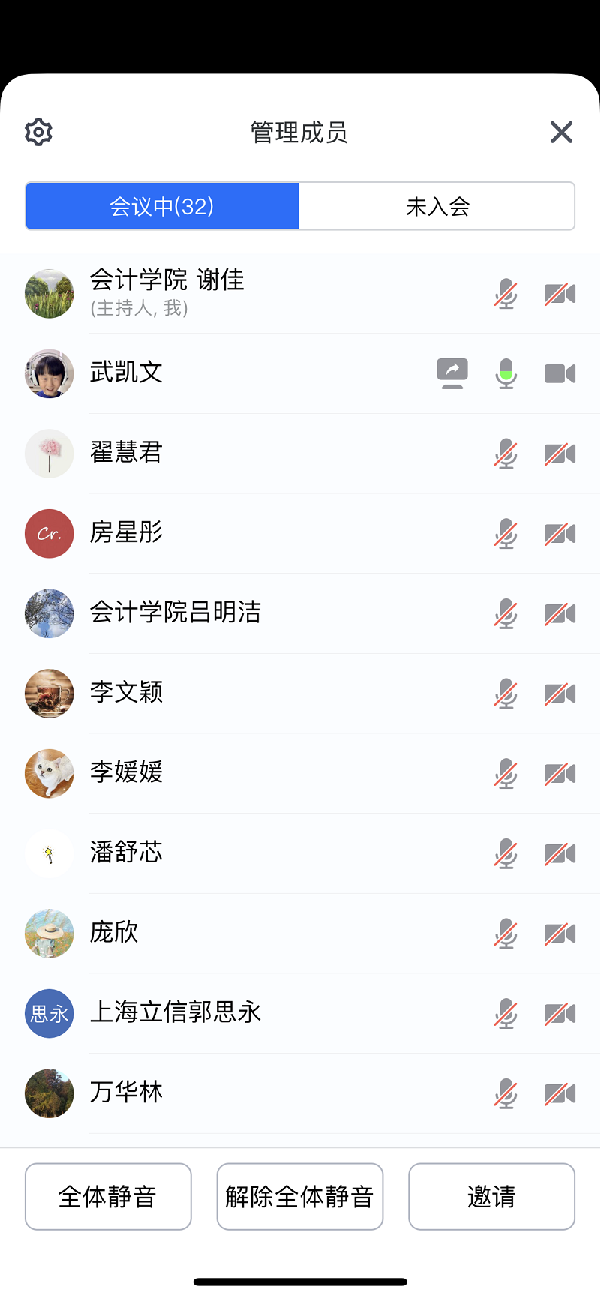Unmute 翟慧君's microphone

coord(507,453)
